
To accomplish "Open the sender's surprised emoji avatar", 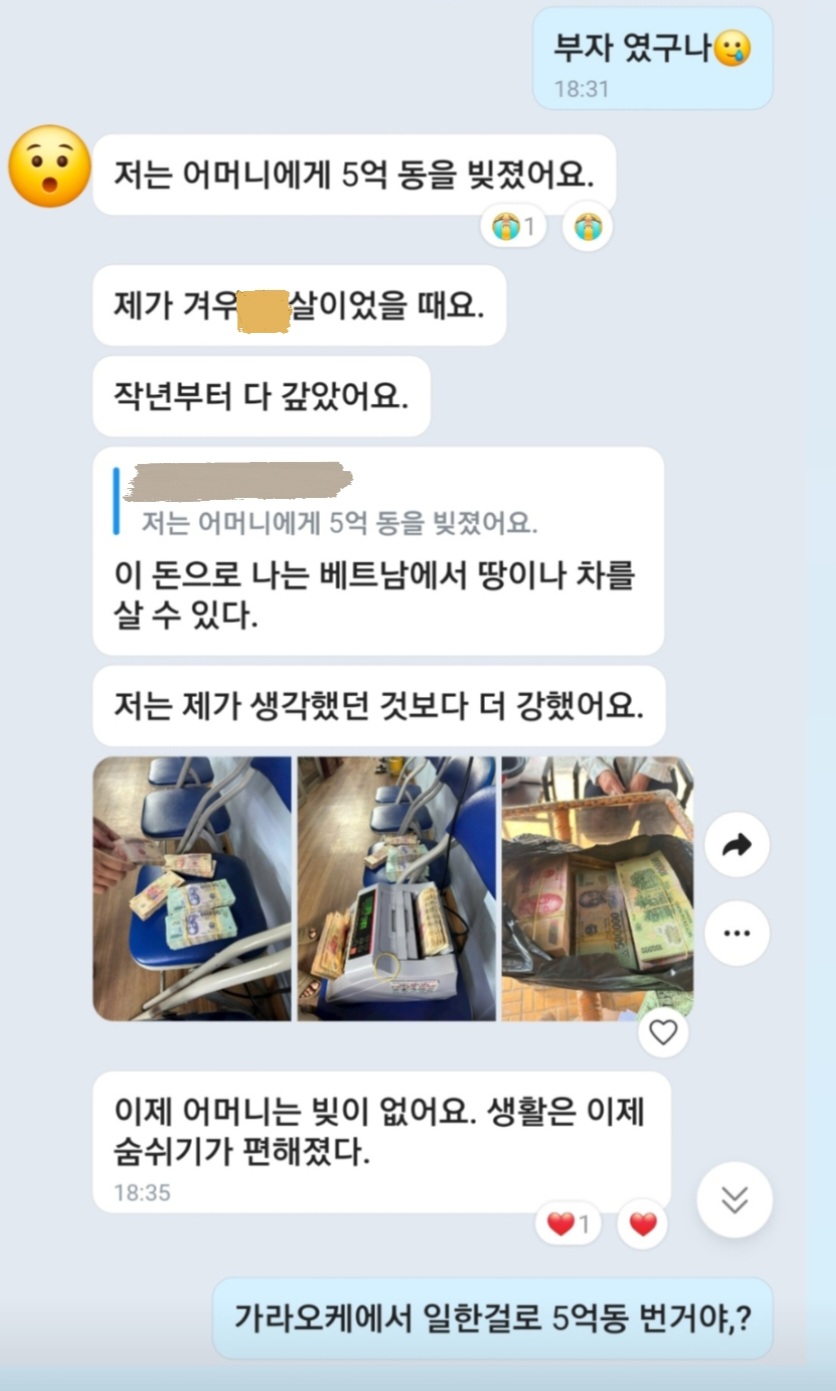I will pyautogui.click(x=49, y=167).
